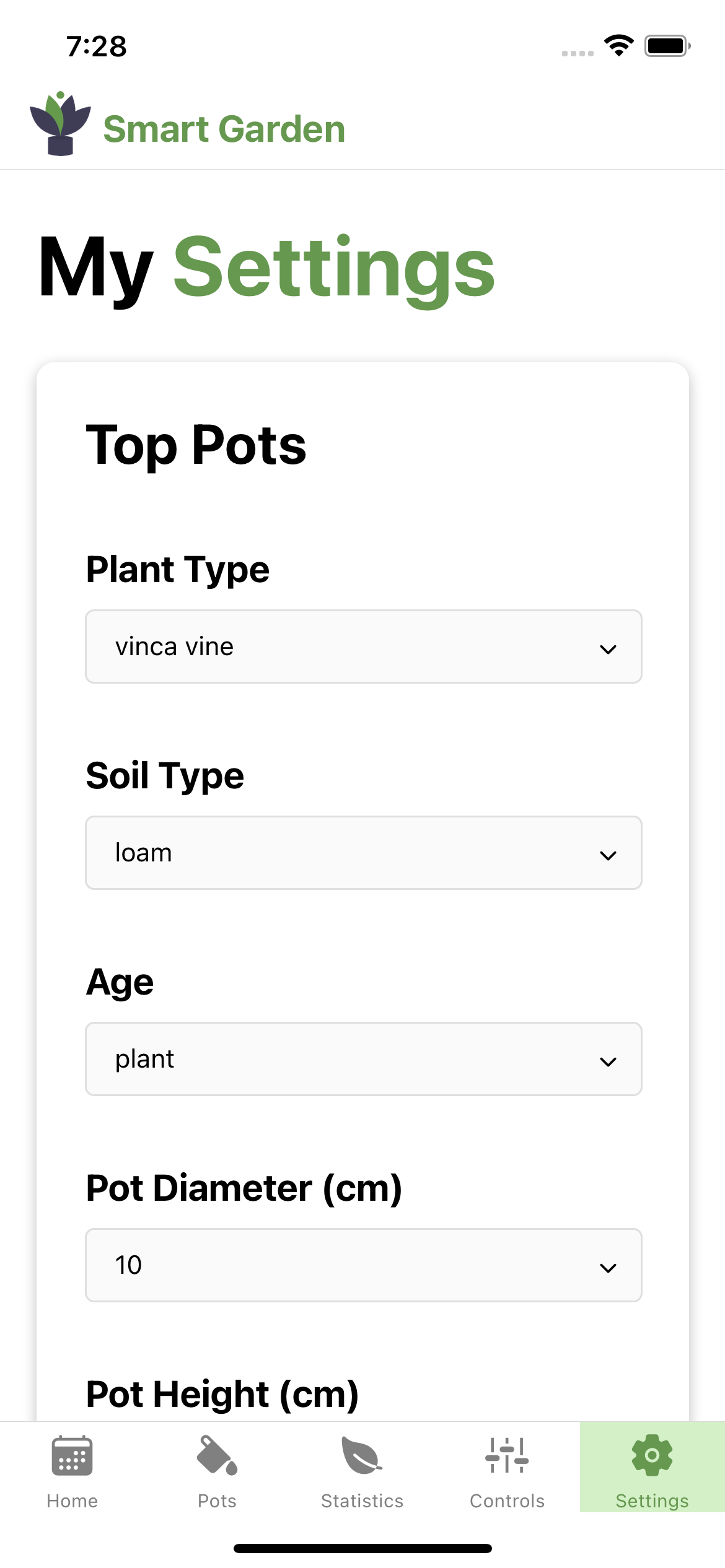Open the Age dropdown showing plant
The image size is (725, 1568).
pyautogui.click(x=363, y=1059)
